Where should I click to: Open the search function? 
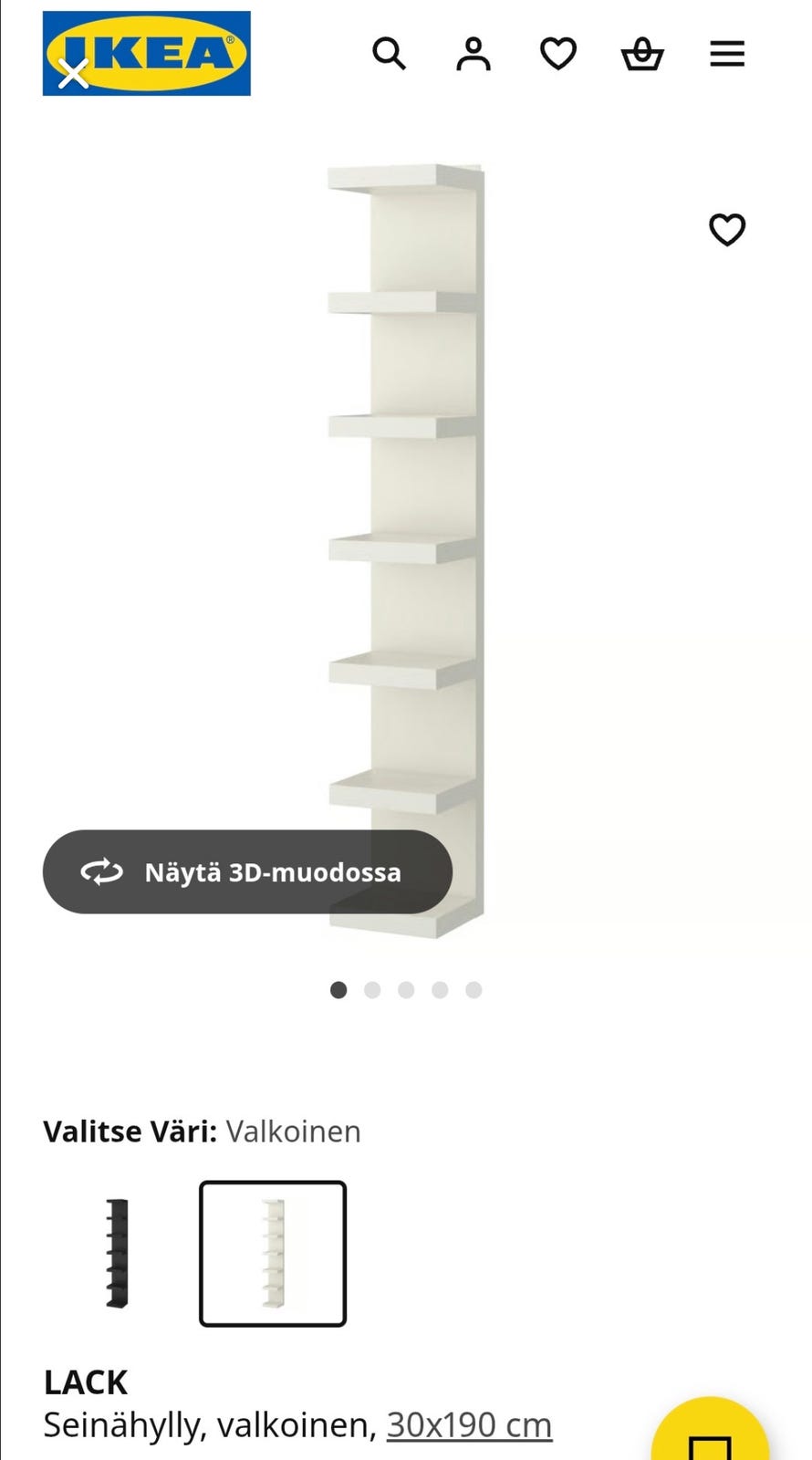pyautogui.click(x=390, y=54)
